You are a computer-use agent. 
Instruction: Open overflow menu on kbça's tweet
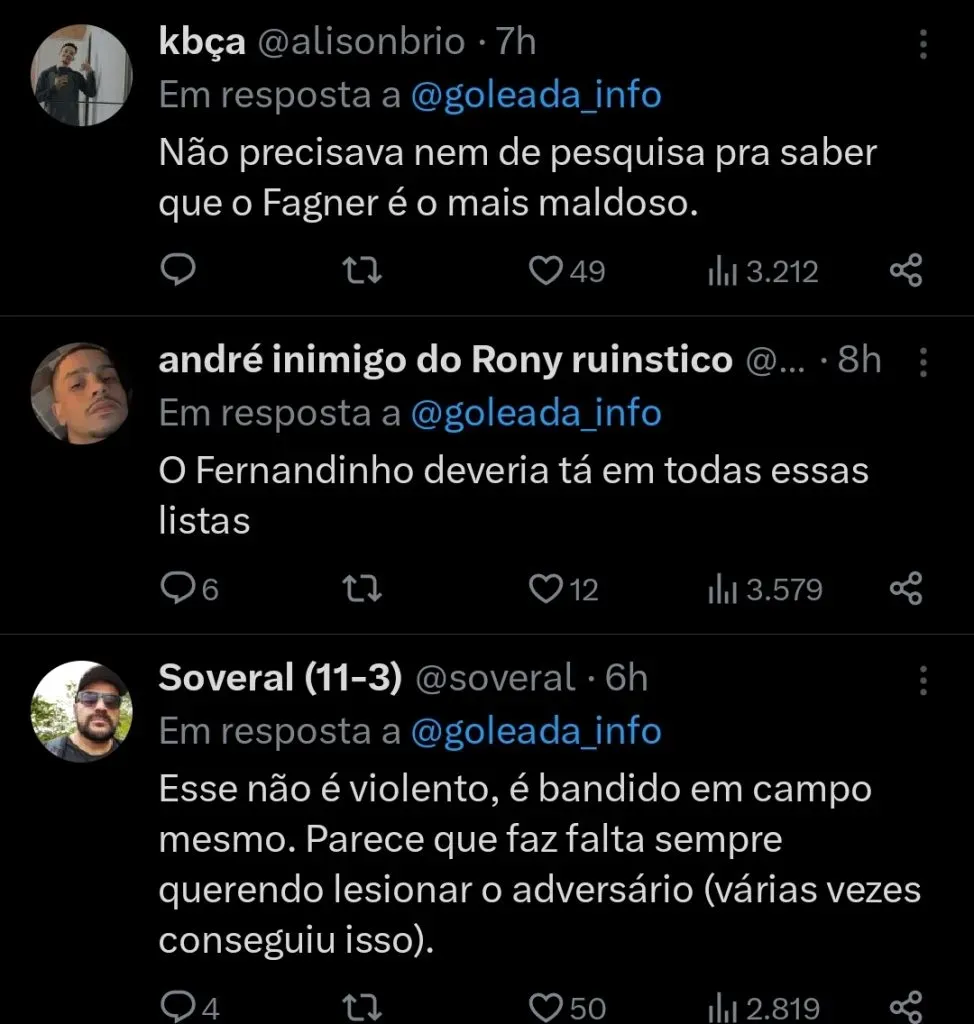[x=922, y=43]
